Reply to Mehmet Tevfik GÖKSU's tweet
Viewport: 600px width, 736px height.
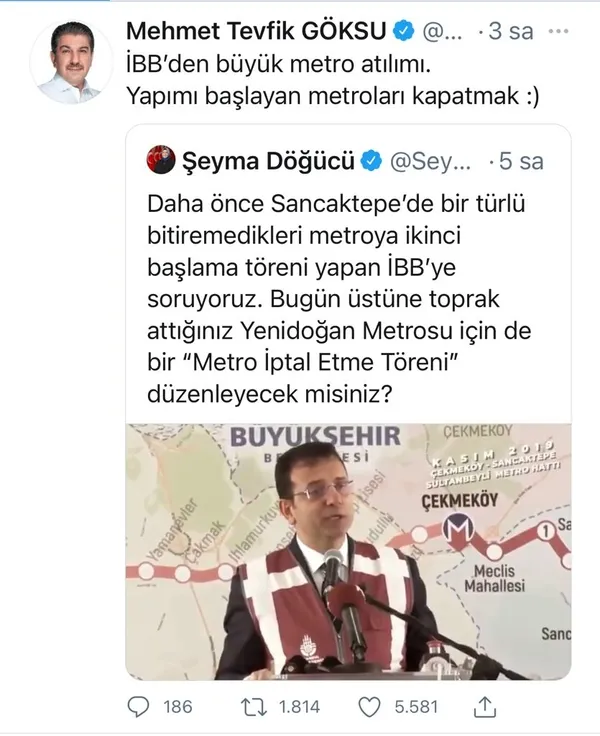141,708
